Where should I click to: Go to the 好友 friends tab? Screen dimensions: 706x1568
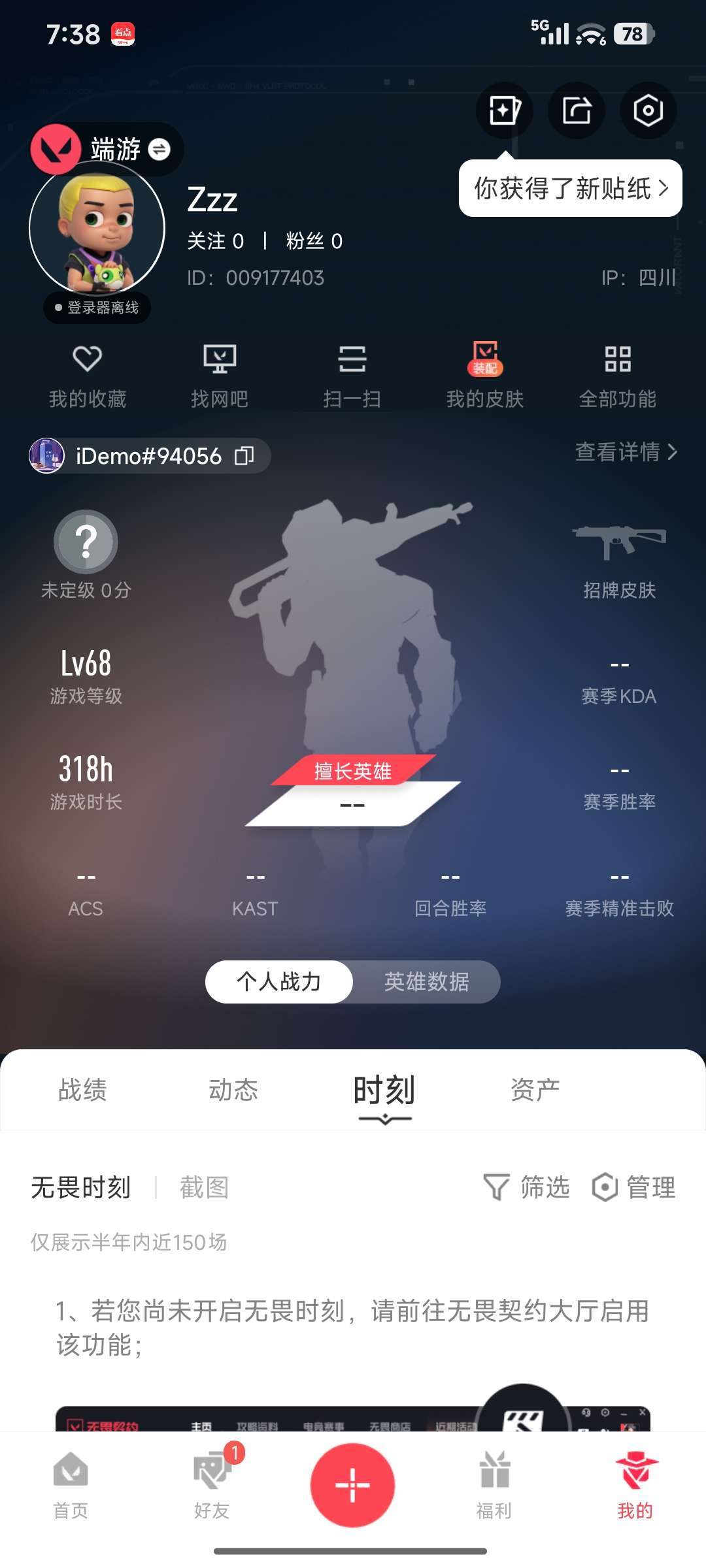click(212, 1484)
